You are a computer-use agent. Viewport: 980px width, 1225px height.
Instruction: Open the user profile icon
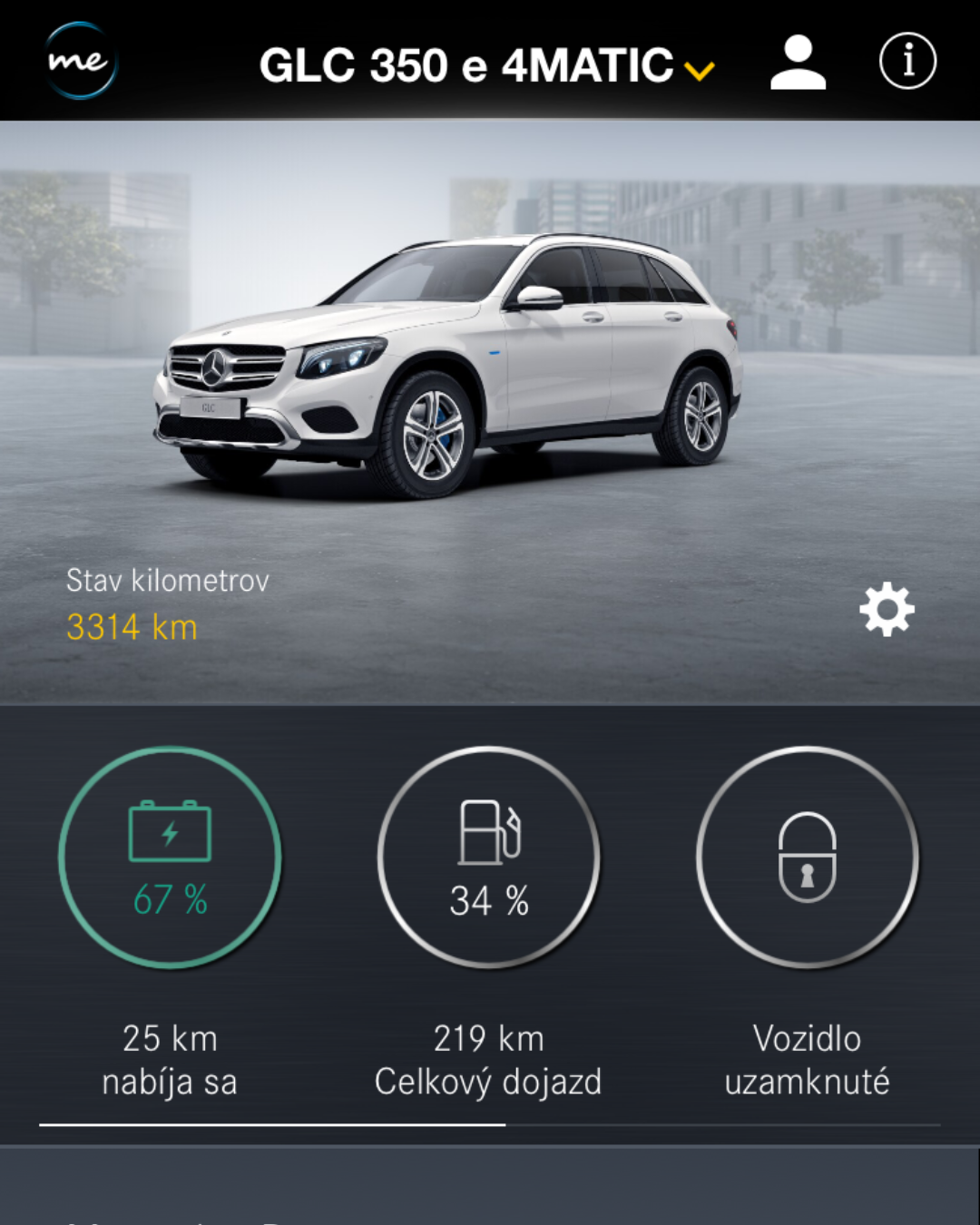coord(798,63)
